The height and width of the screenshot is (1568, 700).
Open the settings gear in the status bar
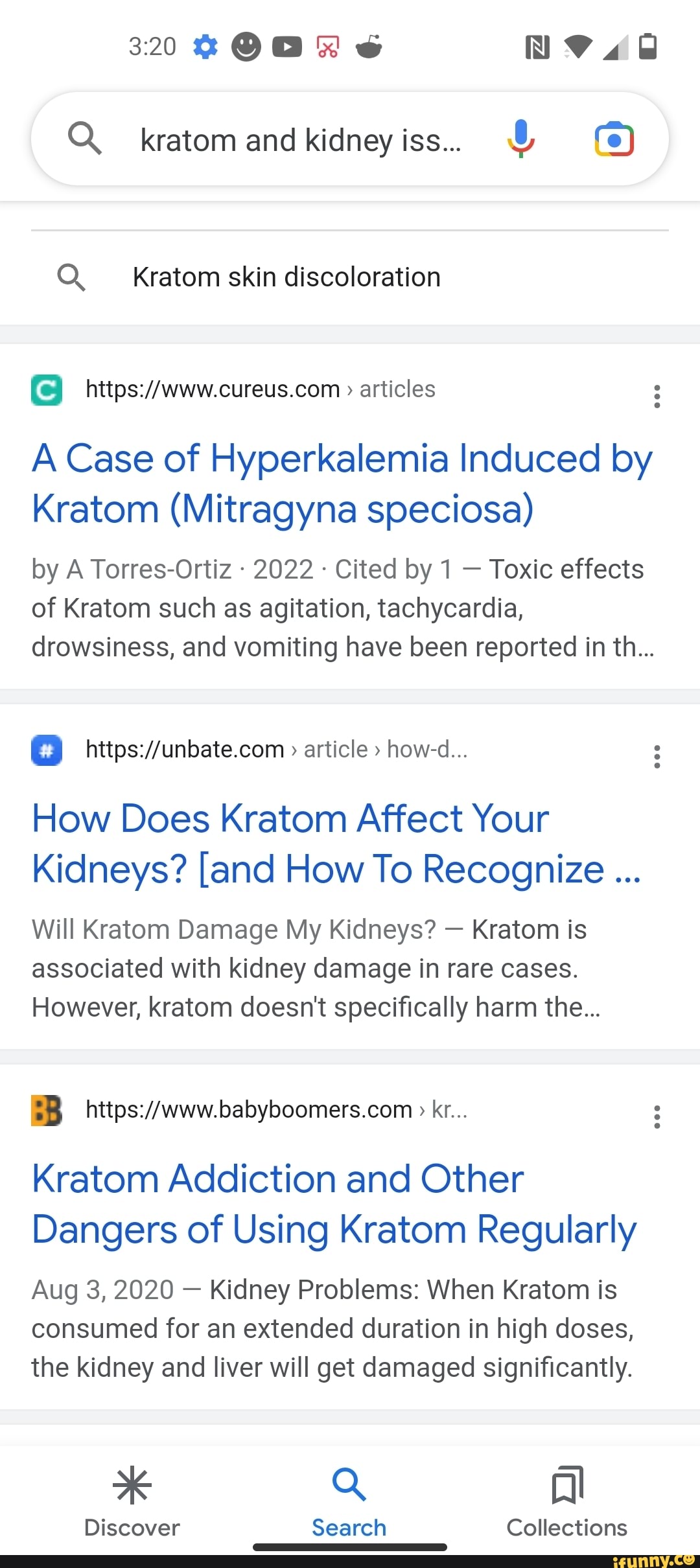[x=205, y=45]
